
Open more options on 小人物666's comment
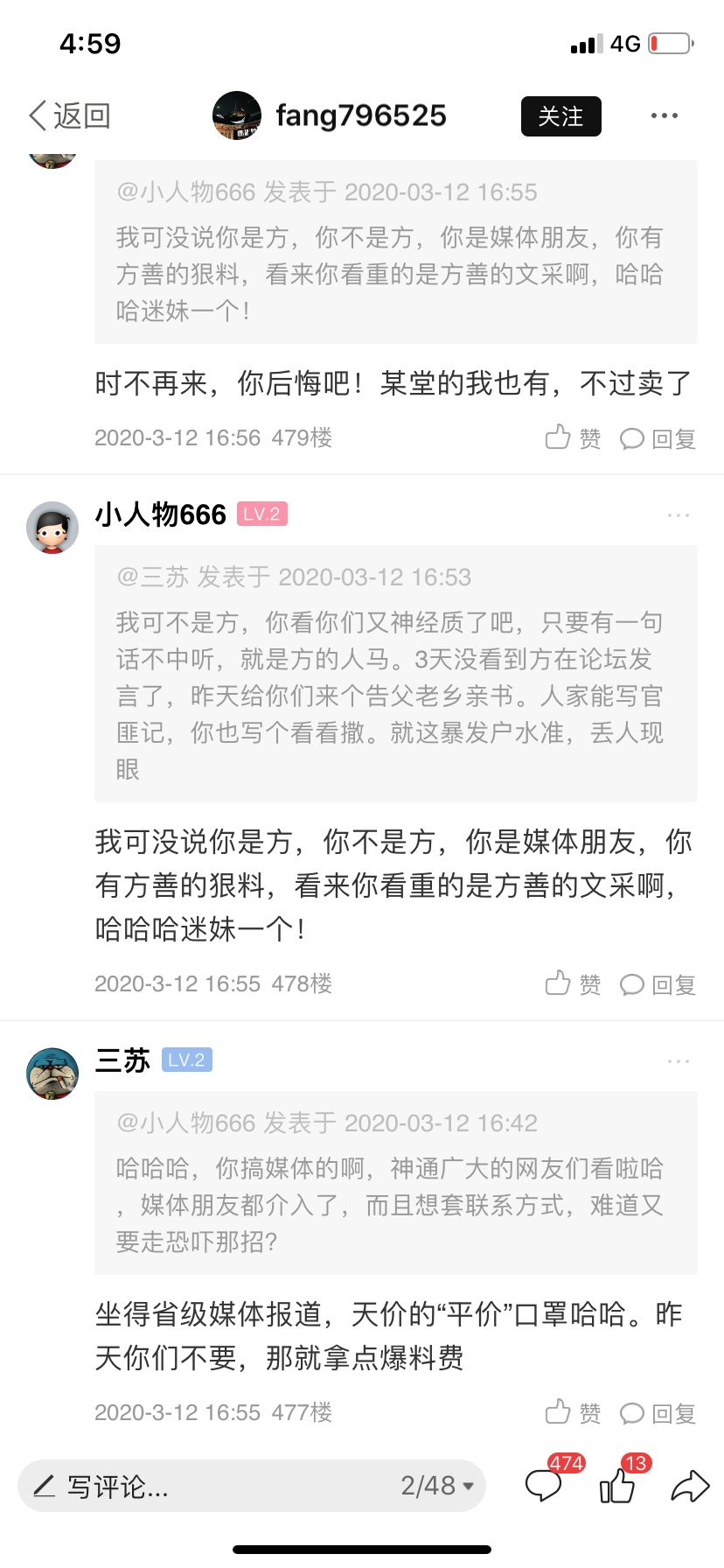pos(678,515)
